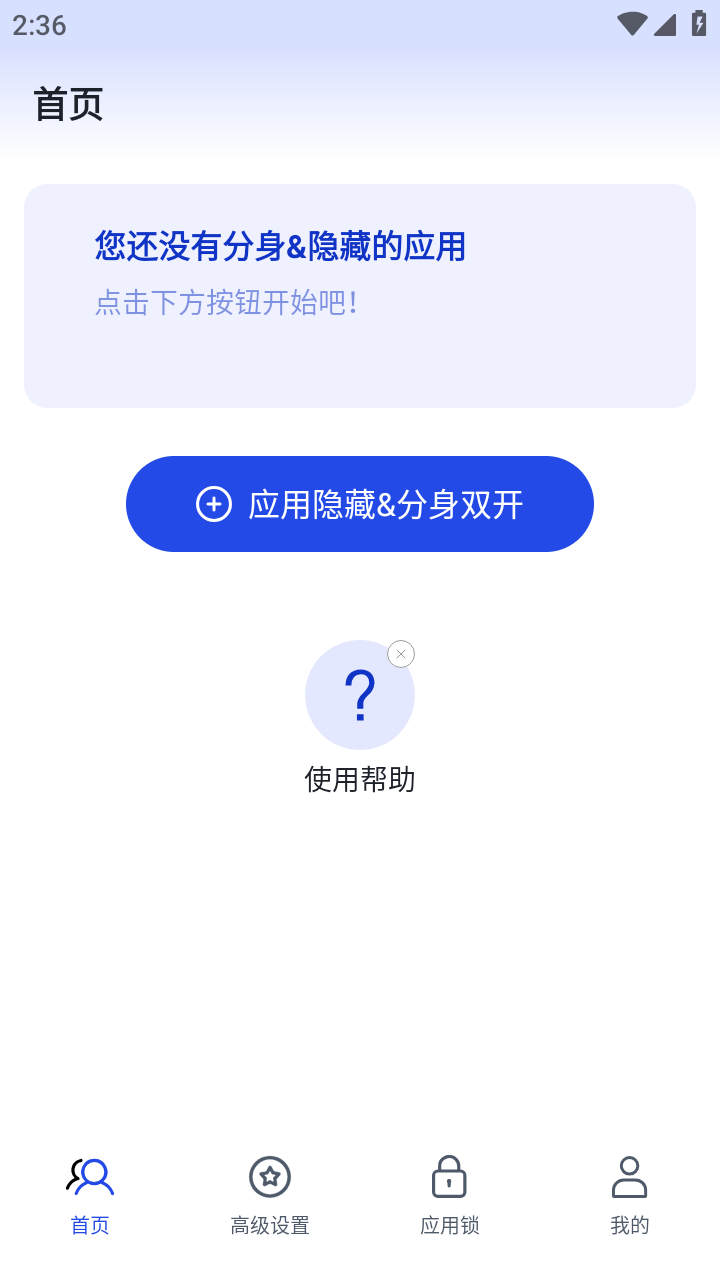This screenshot has height=1280, width=720.
Task: Tap the clock showing 2:36
Action: pyautogui.click(x=36, y=25)
